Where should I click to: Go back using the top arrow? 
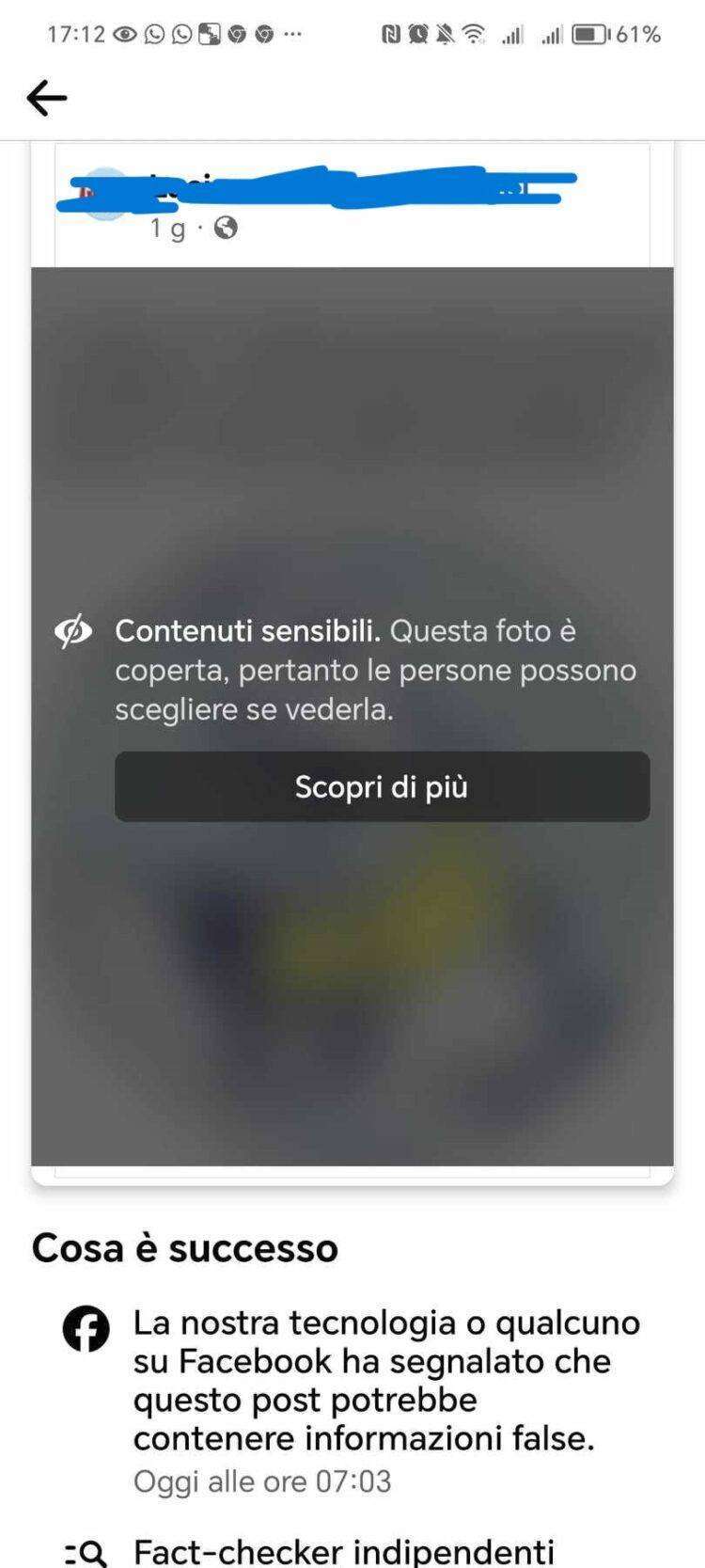(47, 98)
